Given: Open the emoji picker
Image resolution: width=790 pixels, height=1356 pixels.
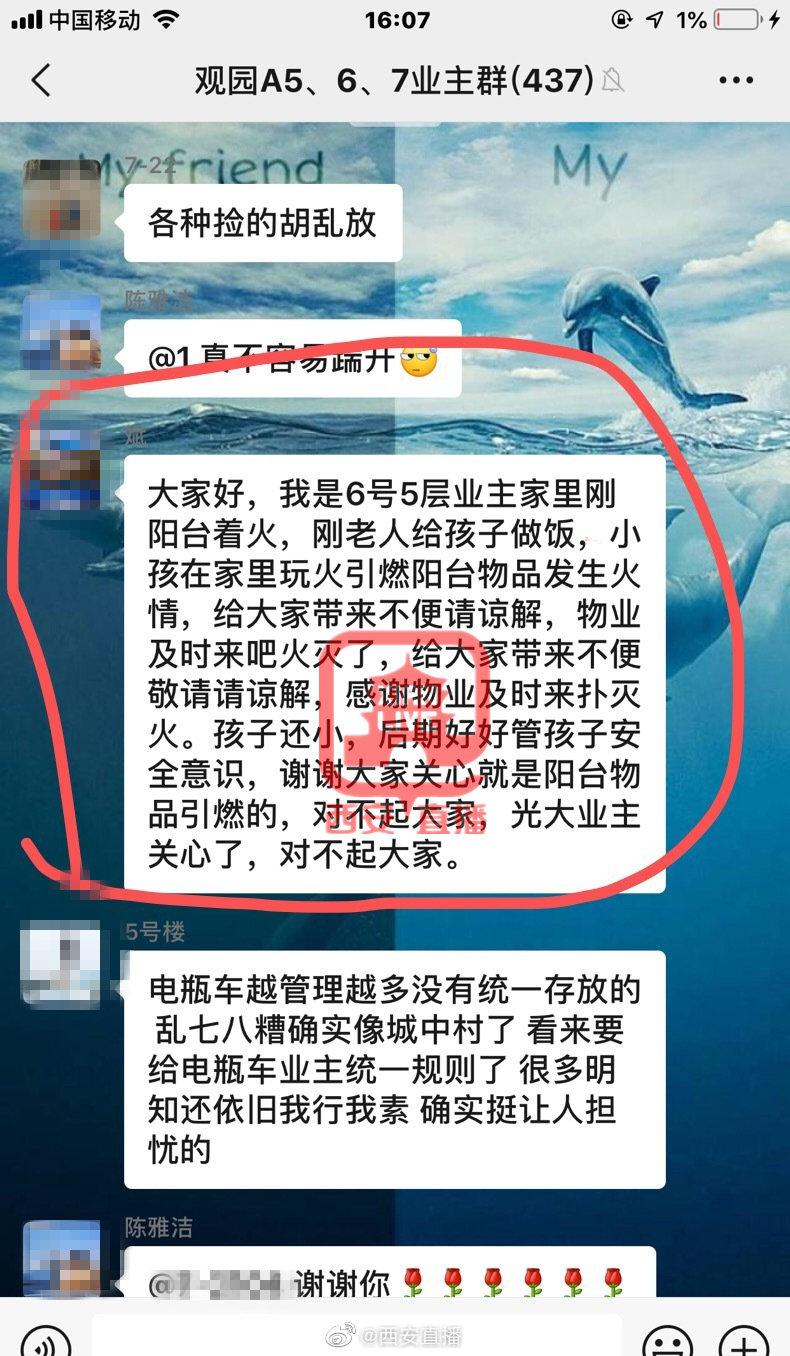Looking at the screenshot, I should (x=667, y=1338).
